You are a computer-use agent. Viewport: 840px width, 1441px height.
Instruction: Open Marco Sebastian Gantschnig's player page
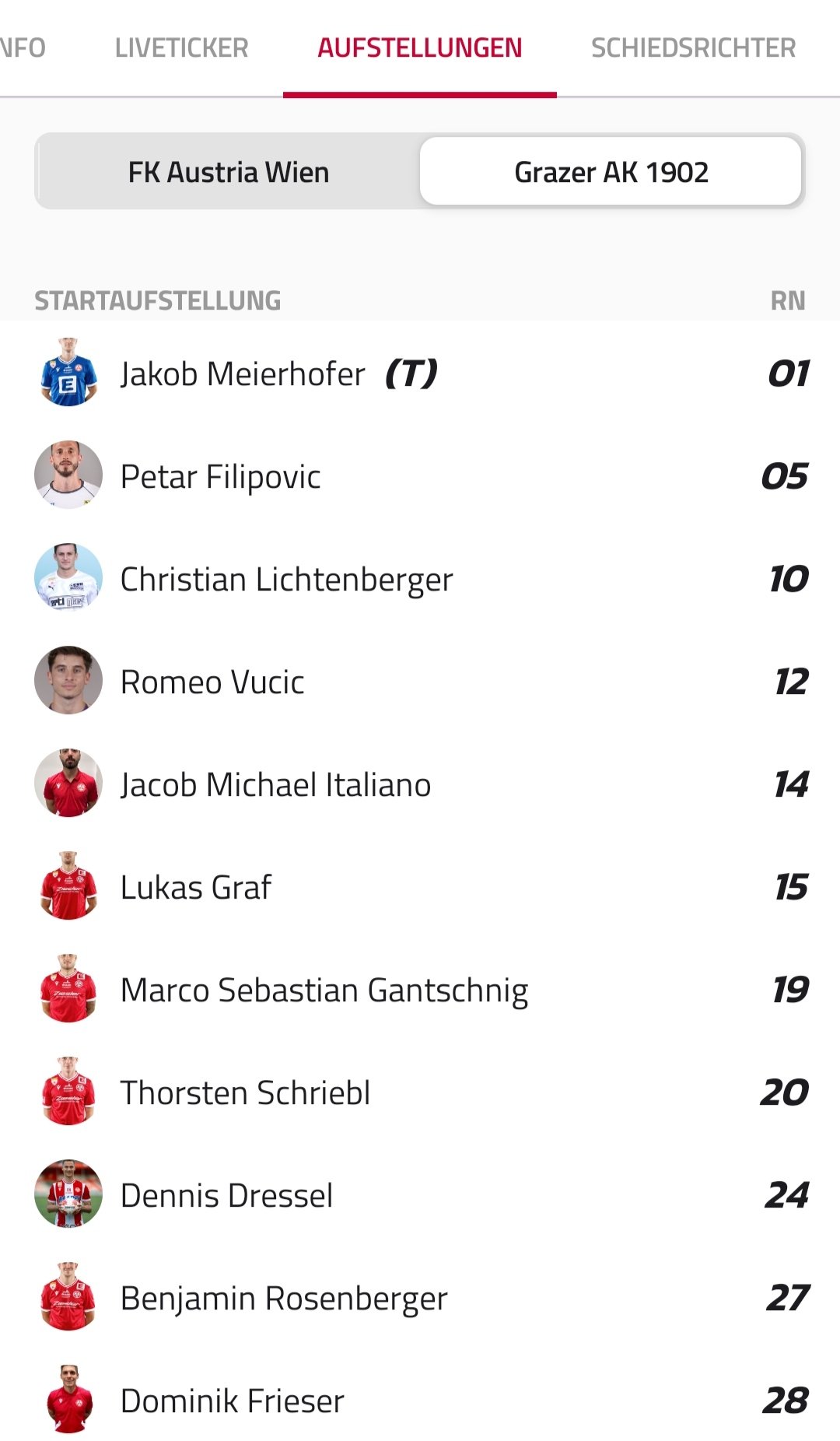[420, 989]
